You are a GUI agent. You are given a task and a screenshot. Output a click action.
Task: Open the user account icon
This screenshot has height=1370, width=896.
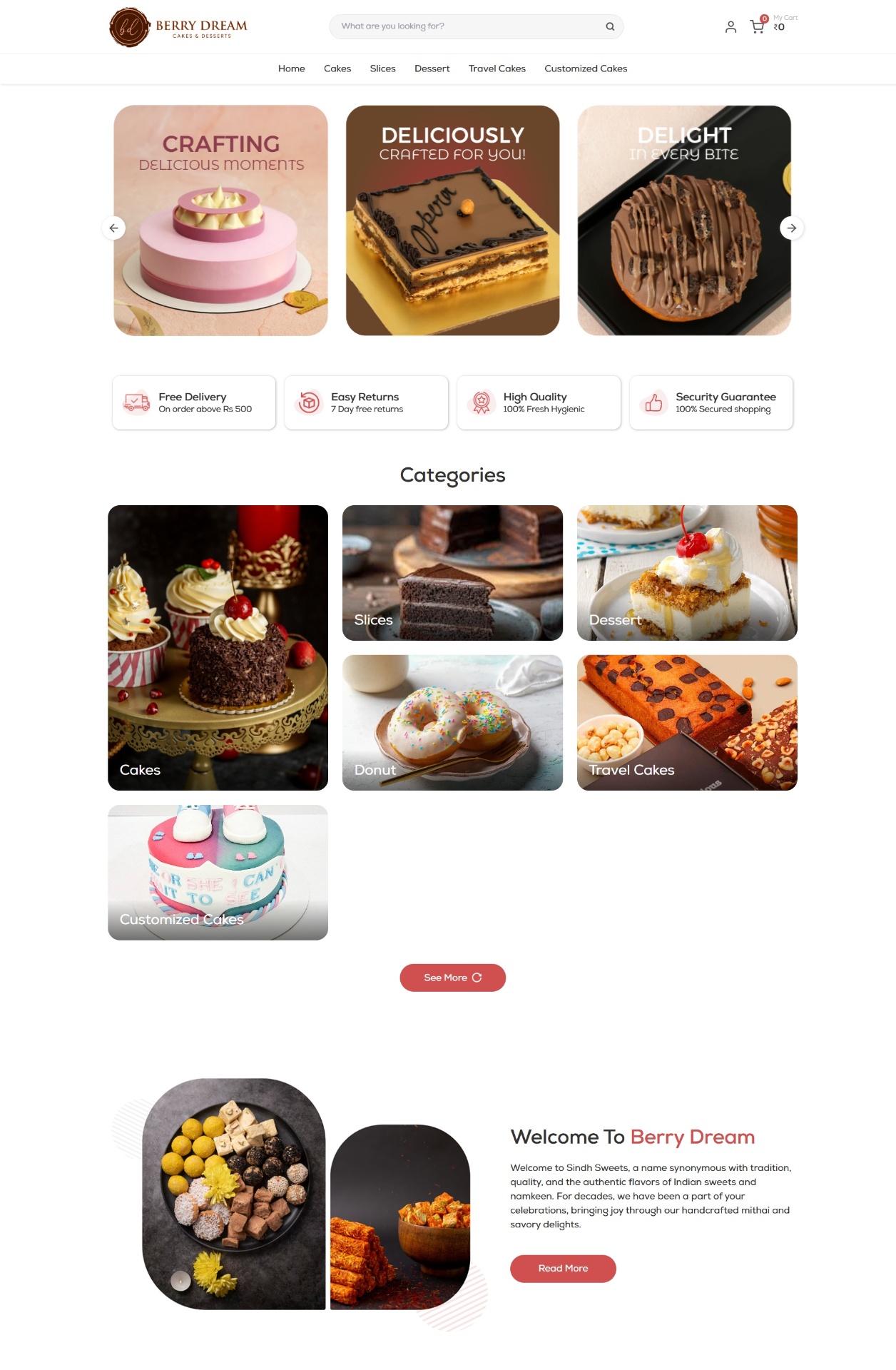(730, 26)
